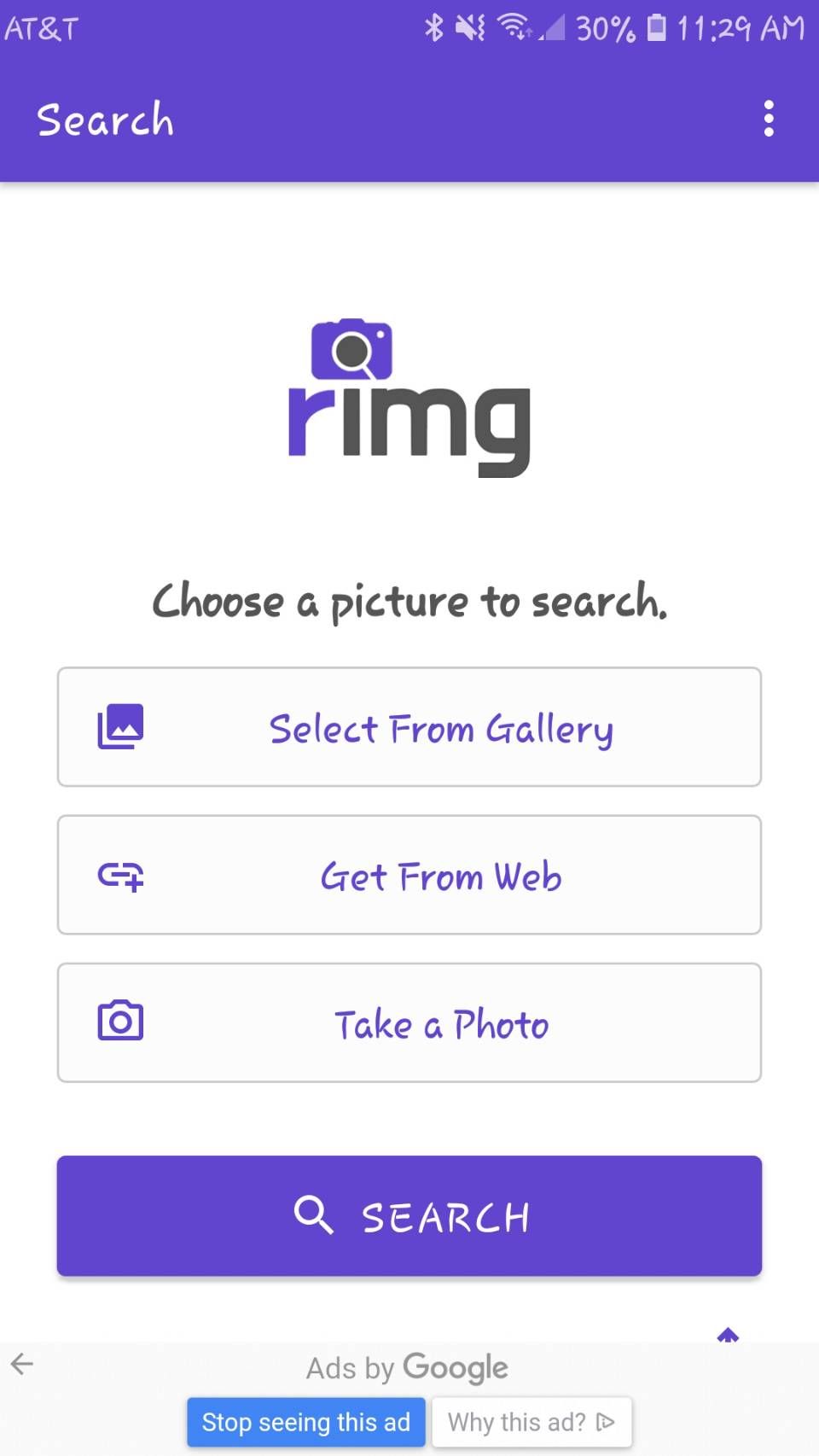Tap the upward chevron above the ad banner
Screen dimensions: 819x1456
click(x=727, y=1334)
